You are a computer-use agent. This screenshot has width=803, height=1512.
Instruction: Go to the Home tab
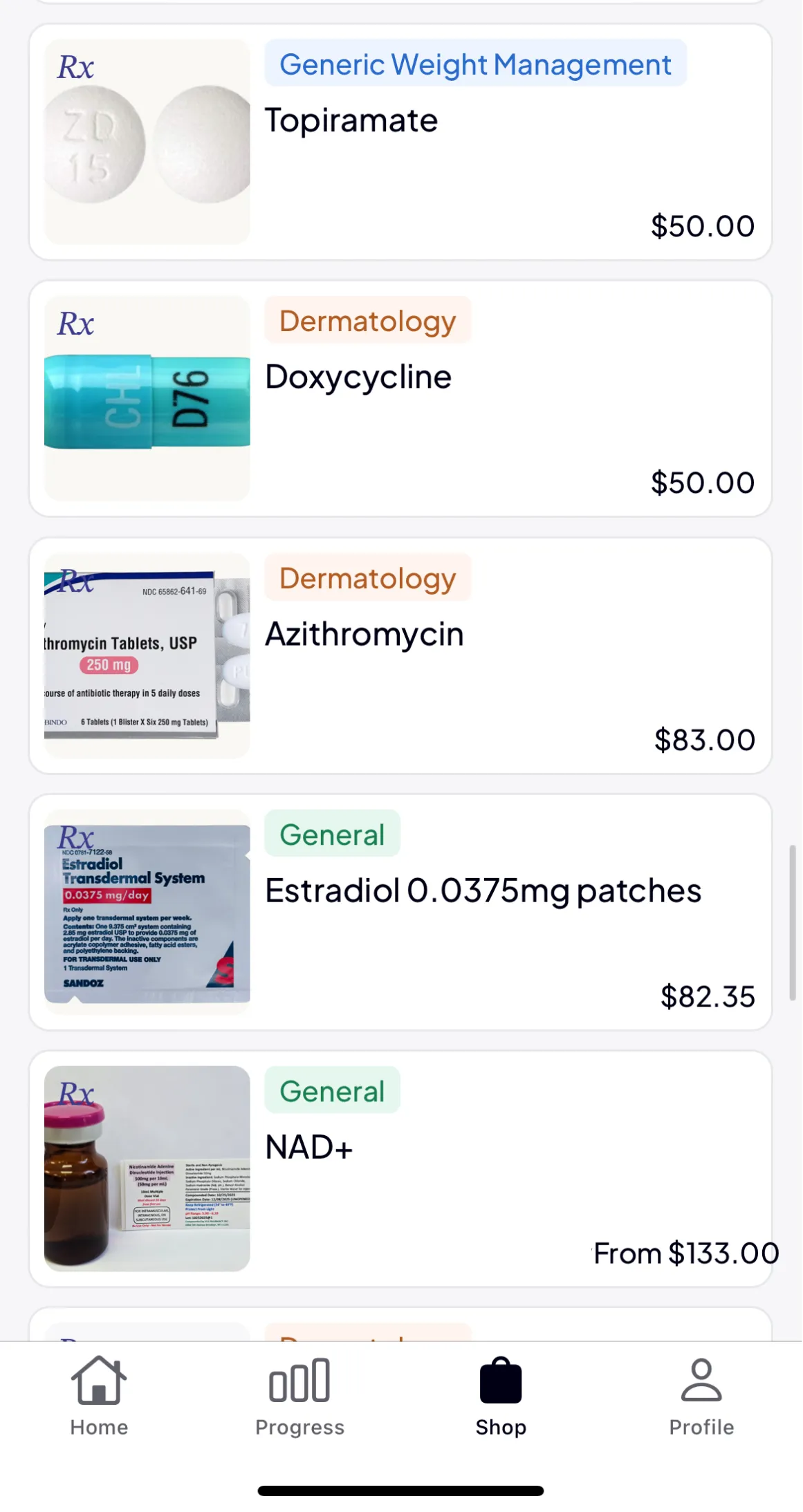click(x=99, y=1397)
